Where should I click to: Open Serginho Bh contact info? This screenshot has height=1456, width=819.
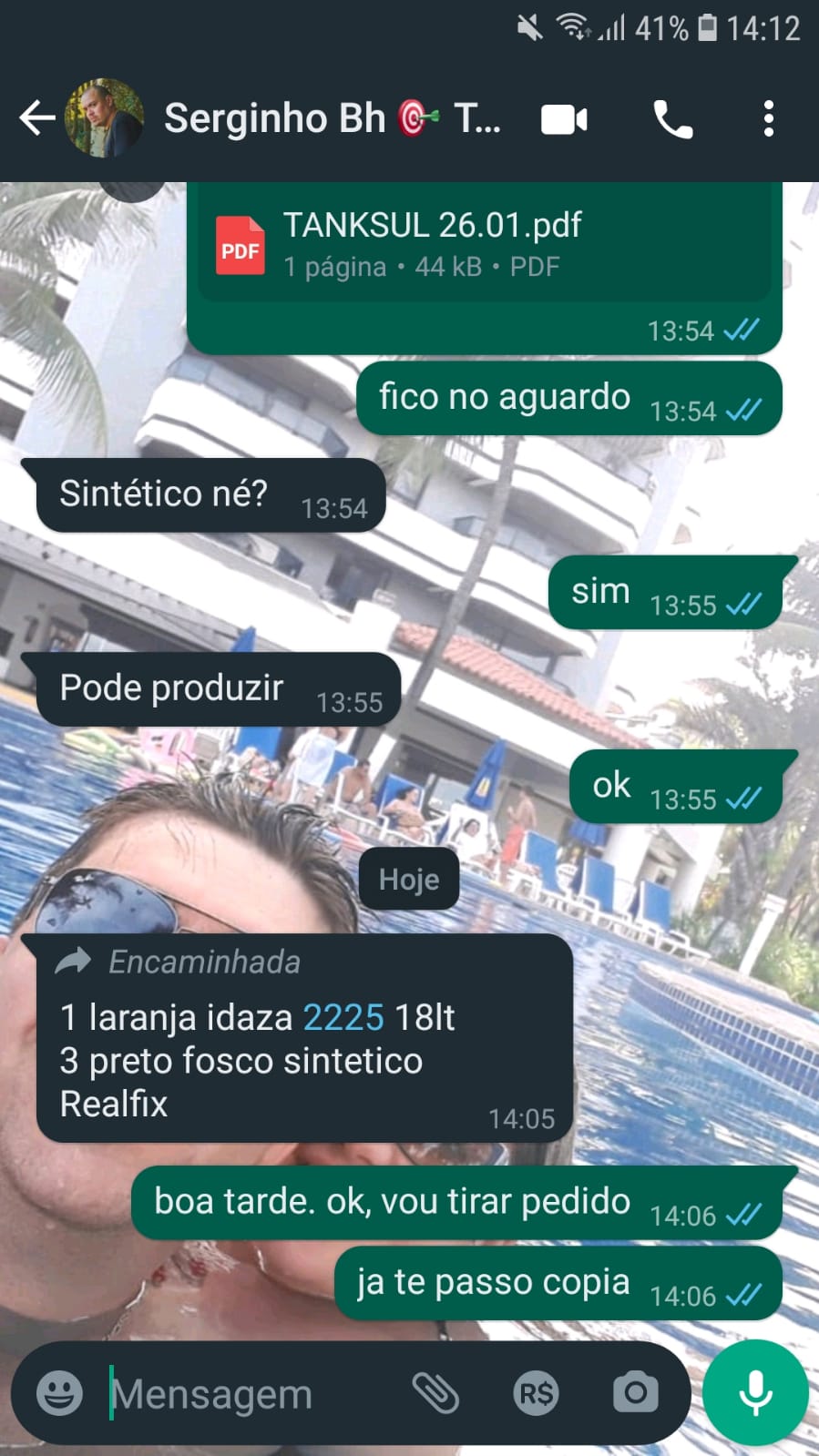(x=330, y=118)
